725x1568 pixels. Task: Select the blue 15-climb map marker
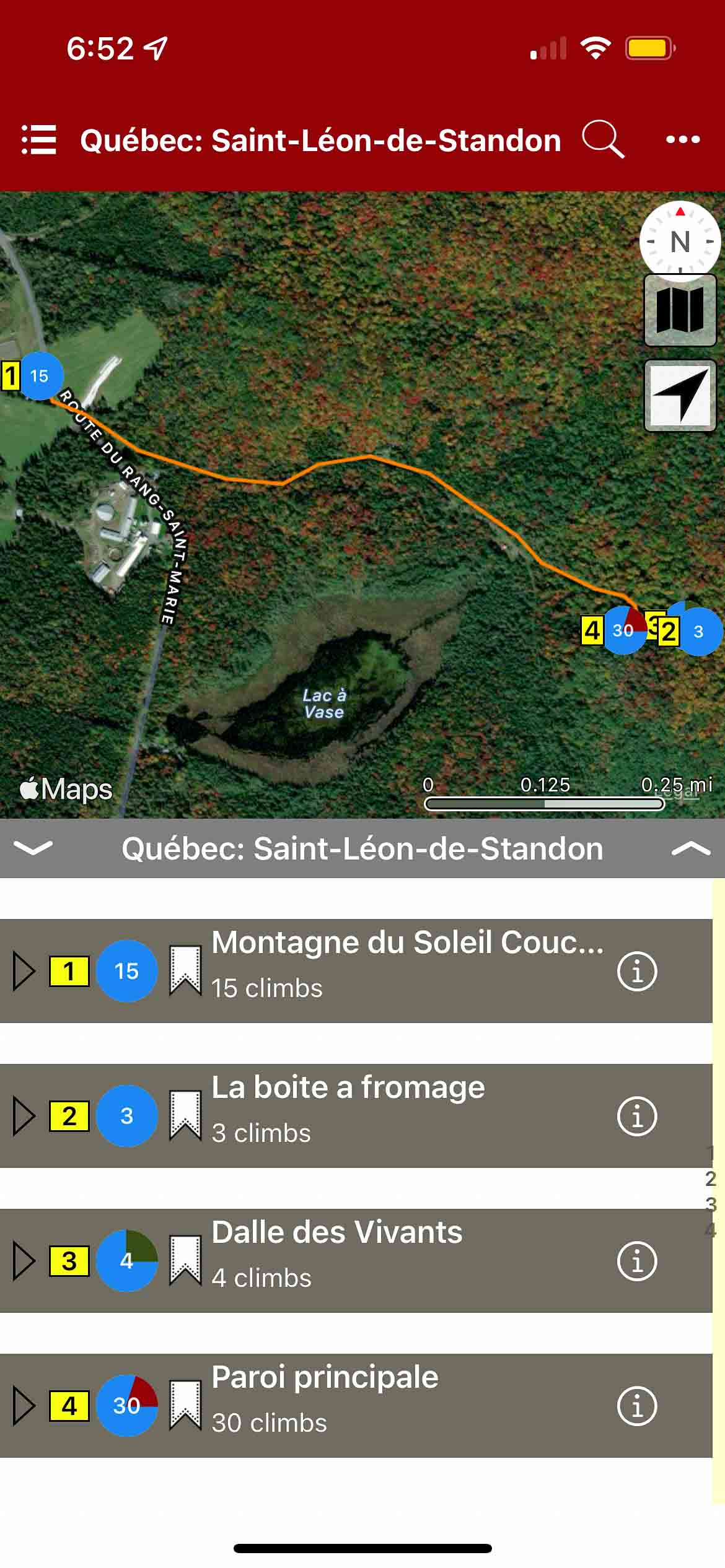coord(40,376)
